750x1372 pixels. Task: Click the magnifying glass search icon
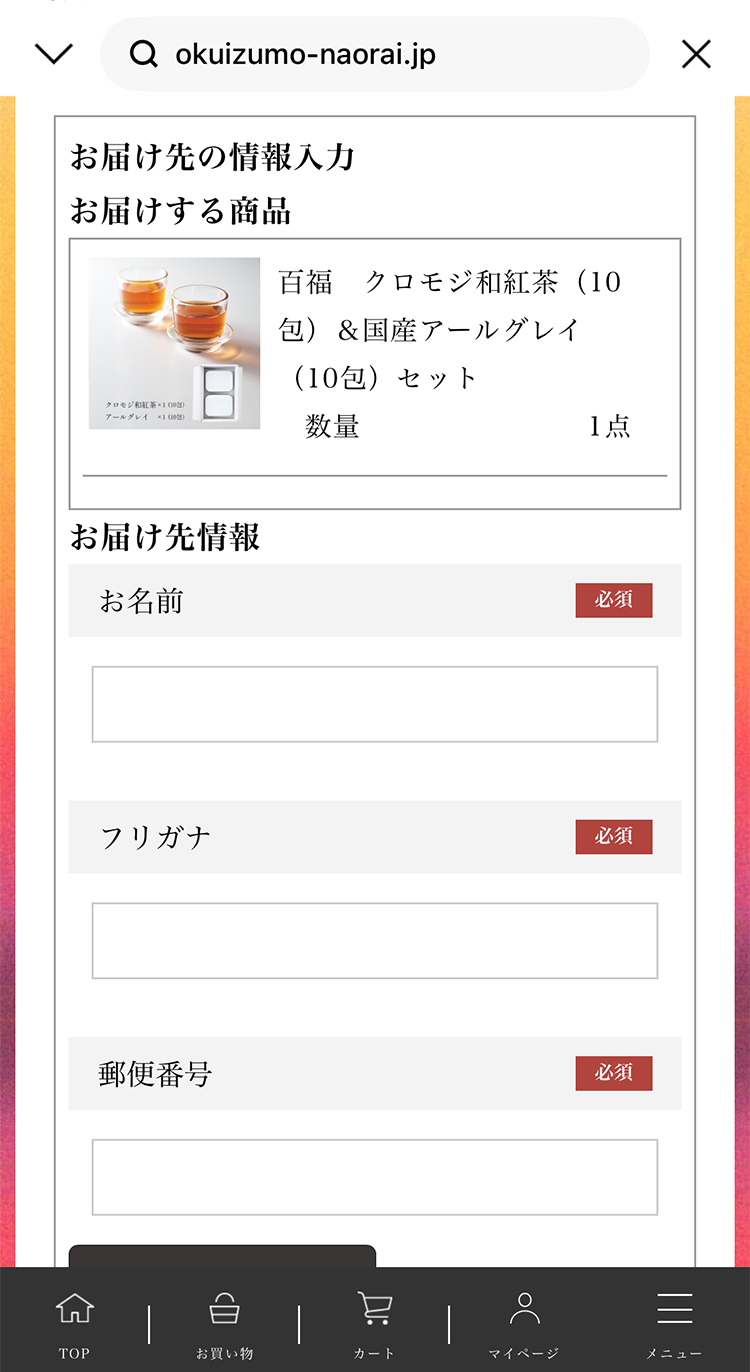[143, 54]
